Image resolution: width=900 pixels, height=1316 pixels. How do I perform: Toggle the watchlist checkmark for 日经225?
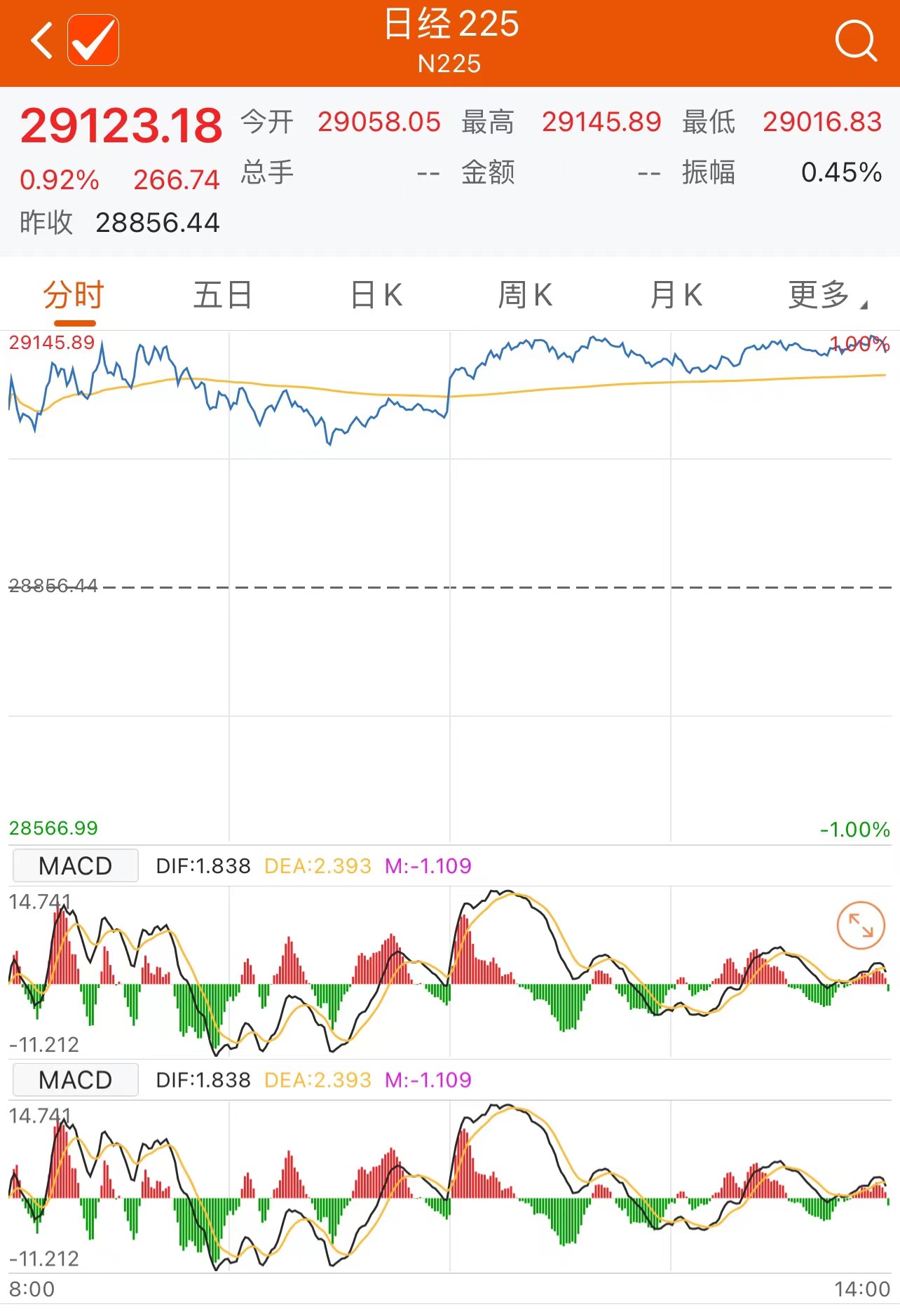(x=93, y=41)
